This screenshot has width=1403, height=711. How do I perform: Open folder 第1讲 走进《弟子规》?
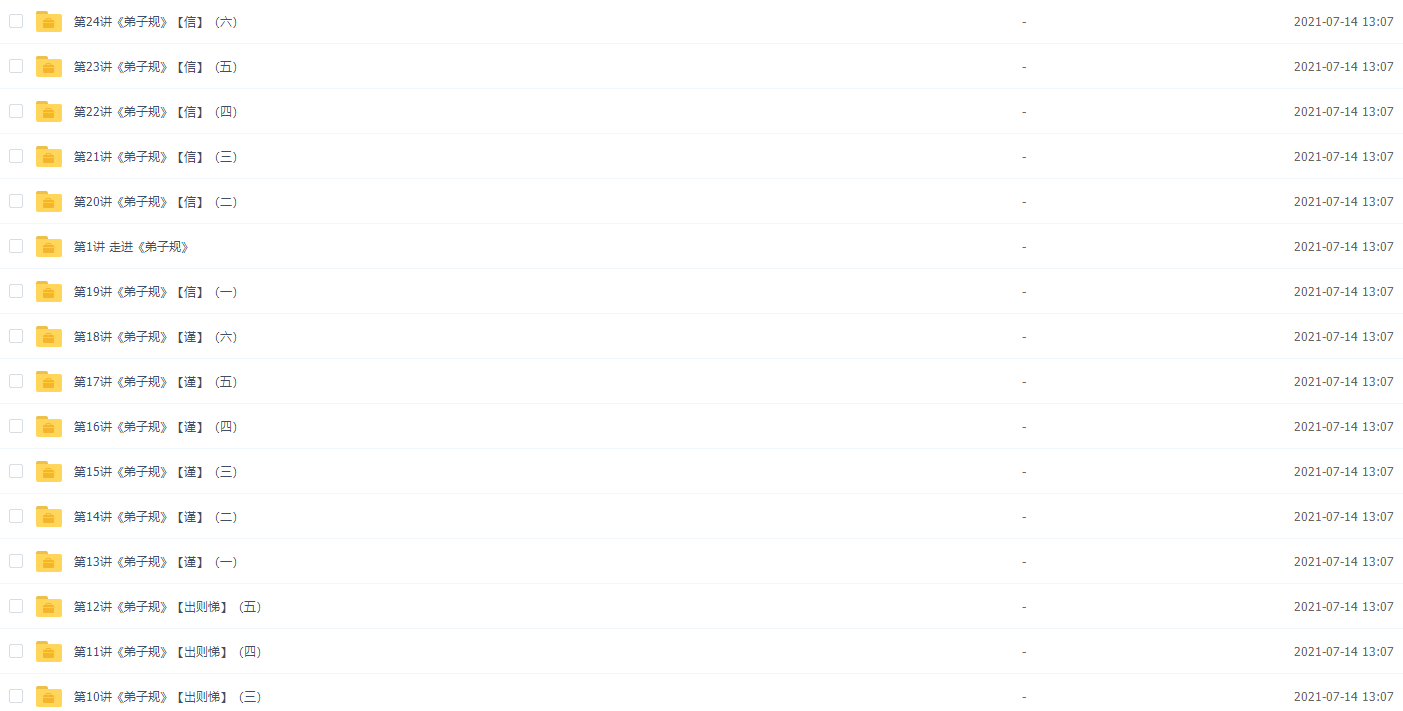pos(131,247)
